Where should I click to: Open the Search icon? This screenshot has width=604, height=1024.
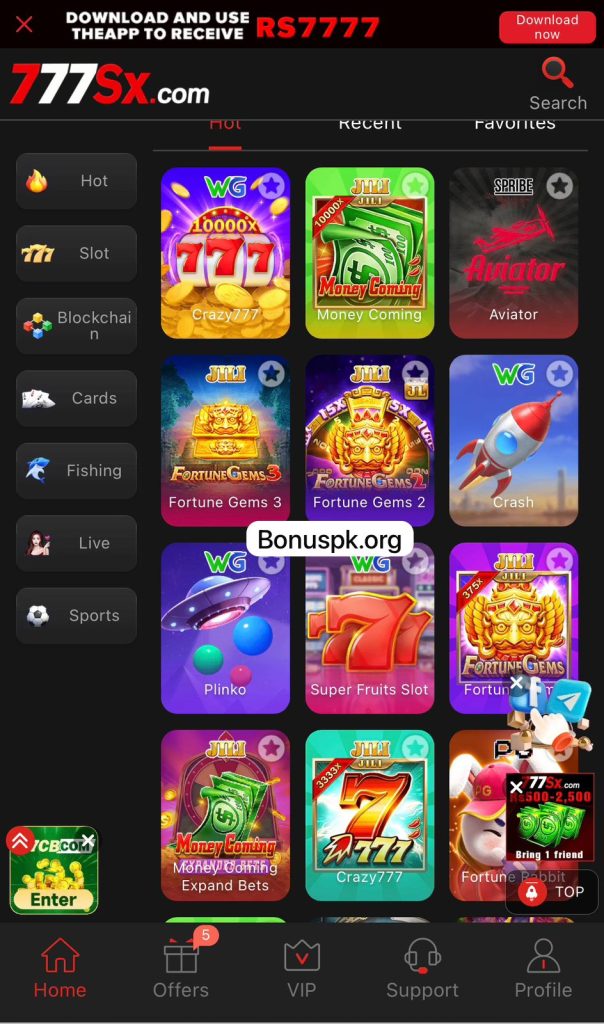coord(557,84)
